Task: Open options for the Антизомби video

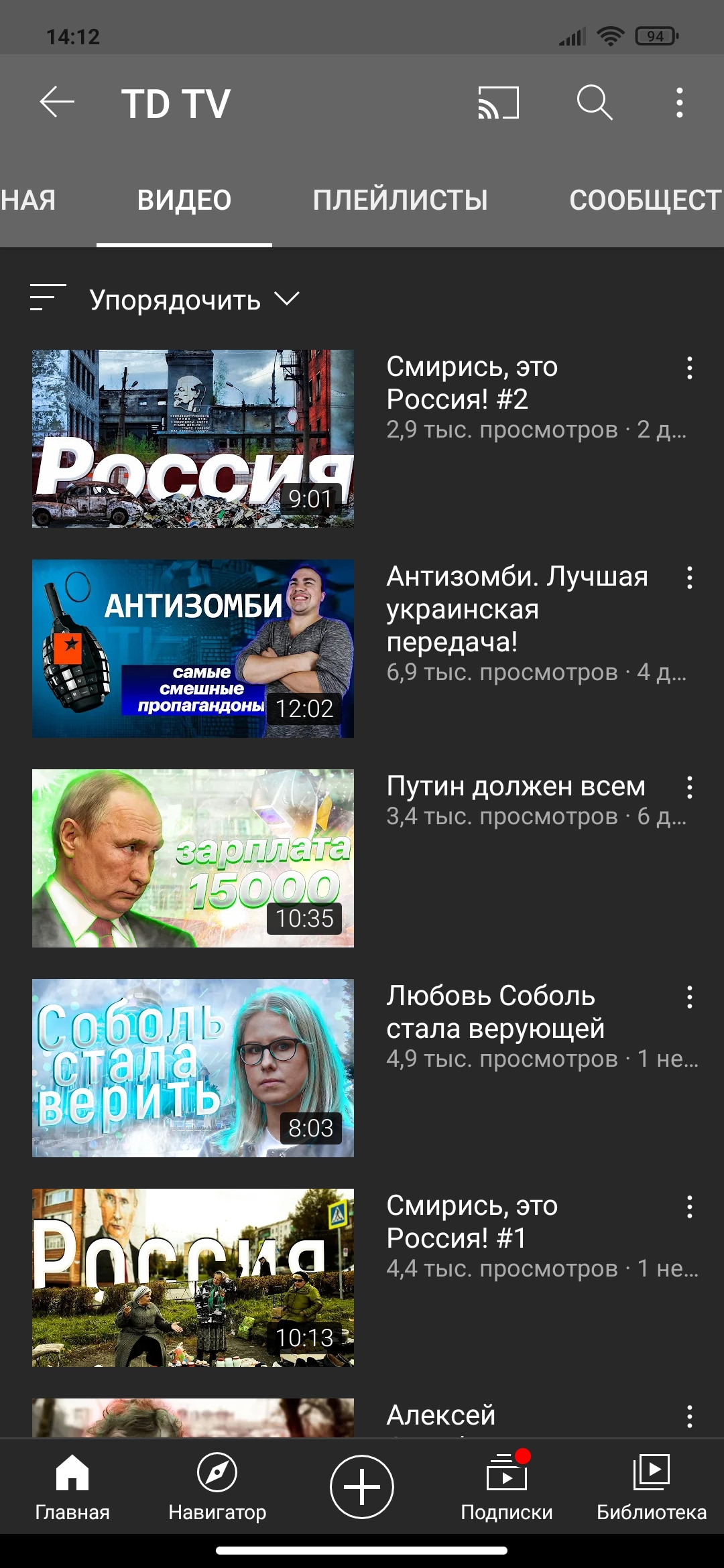Action: (689, 578)
